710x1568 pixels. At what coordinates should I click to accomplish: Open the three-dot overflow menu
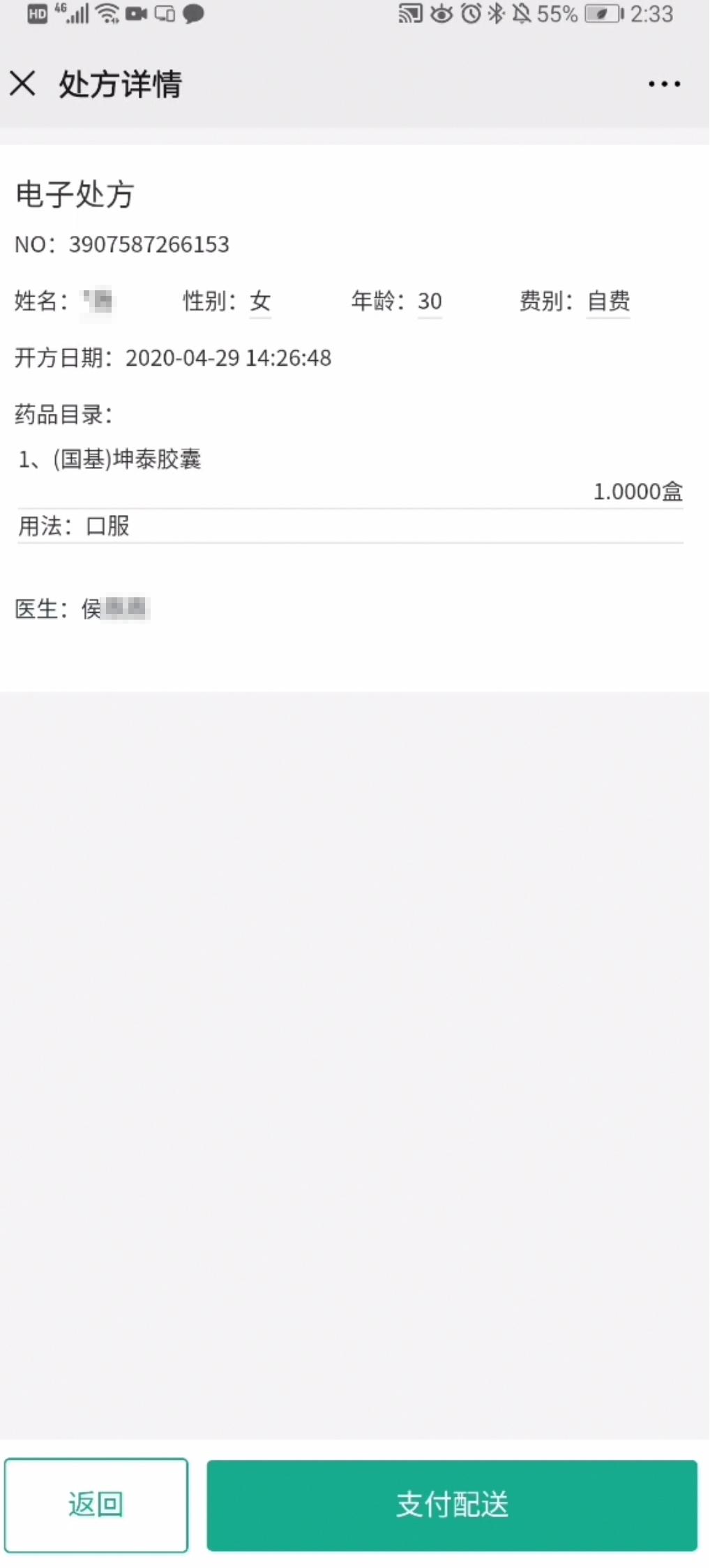tap(663, 84)
